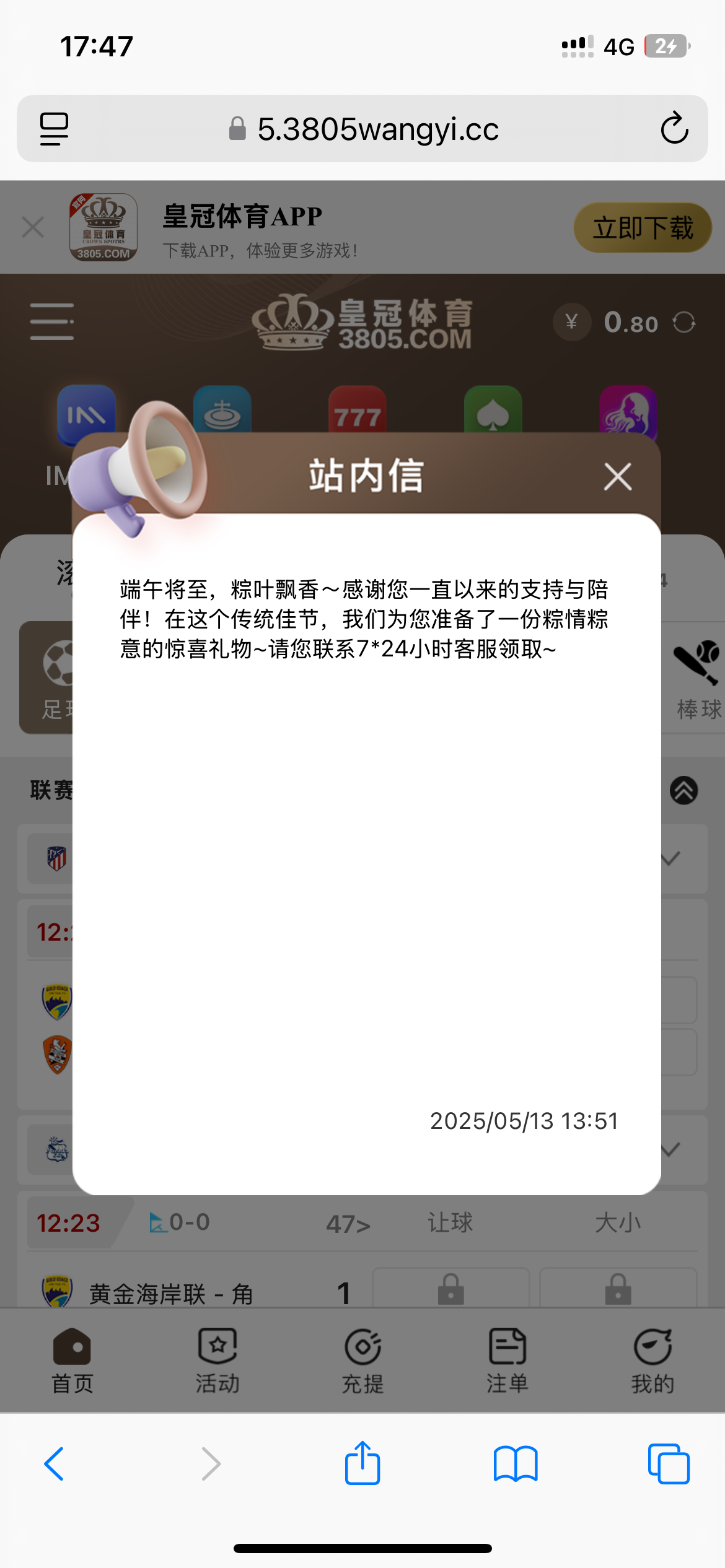
Task: Show open Safari tabs
Action: click(x=669, y=1464)
